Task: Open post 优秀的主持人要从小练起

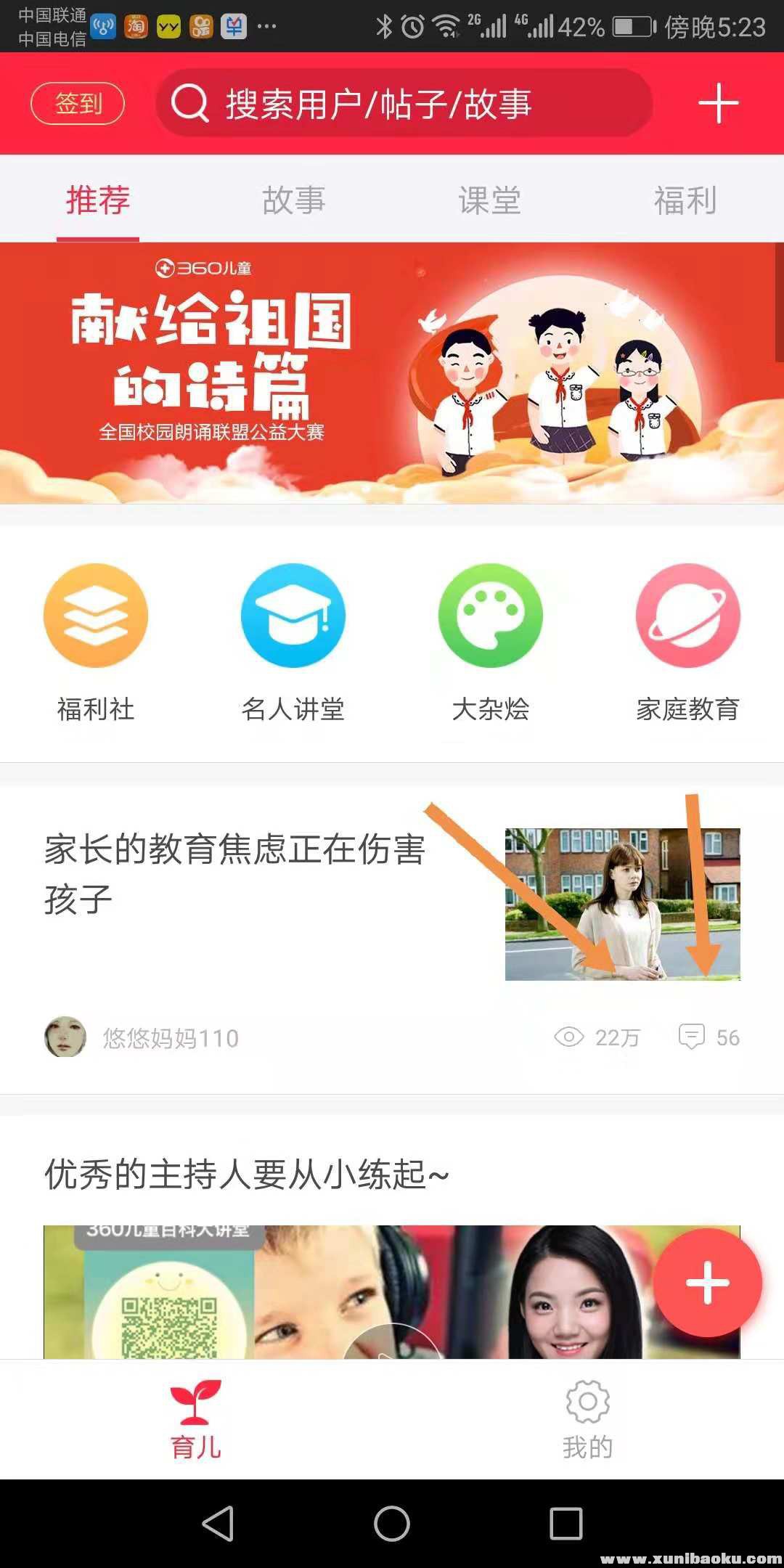Action: (x=247, y=1174)
